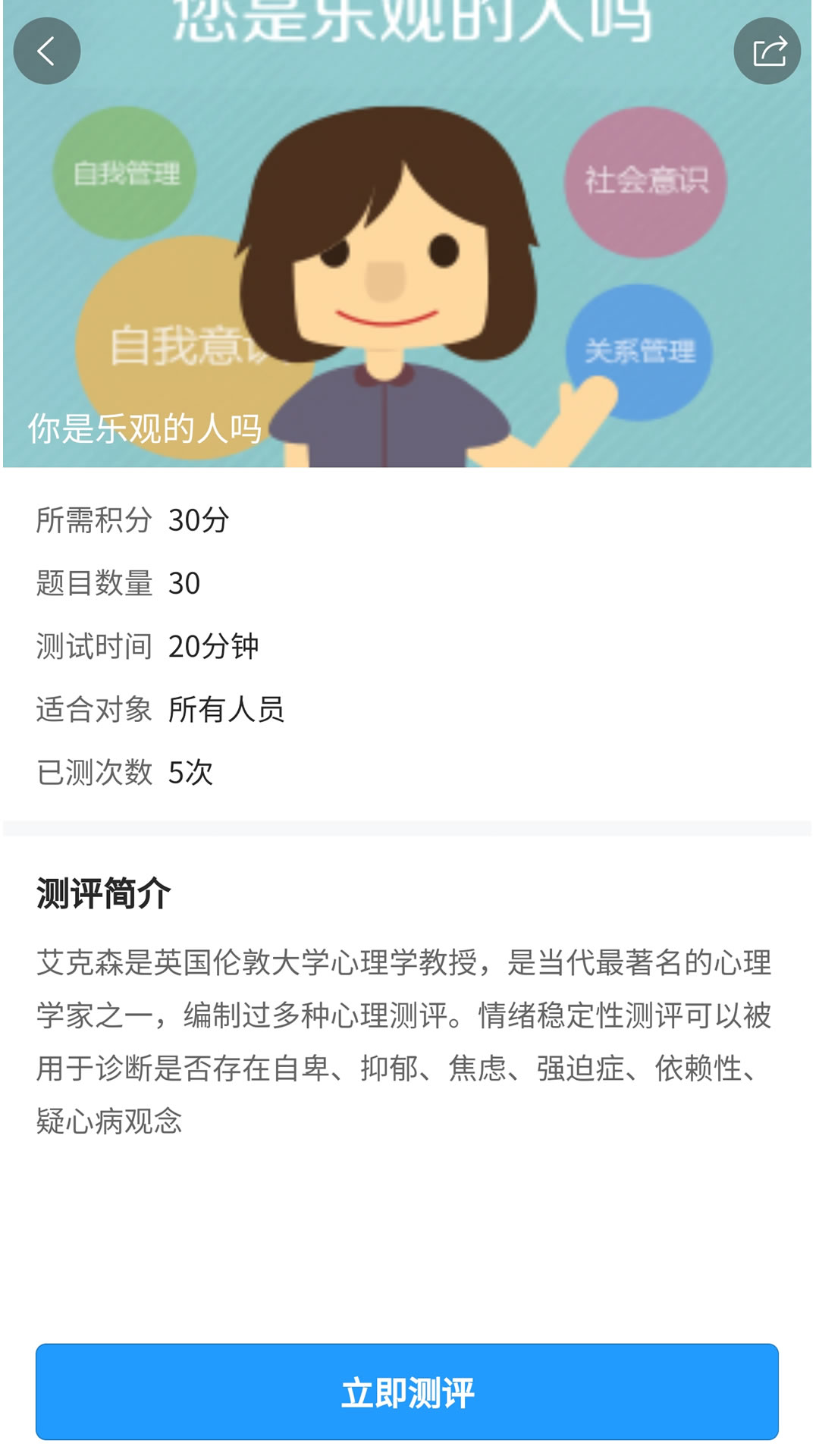Select the share/forward arrow icon
The width and height of the screenshot is (819, 1456).
[x=768, y=50]
